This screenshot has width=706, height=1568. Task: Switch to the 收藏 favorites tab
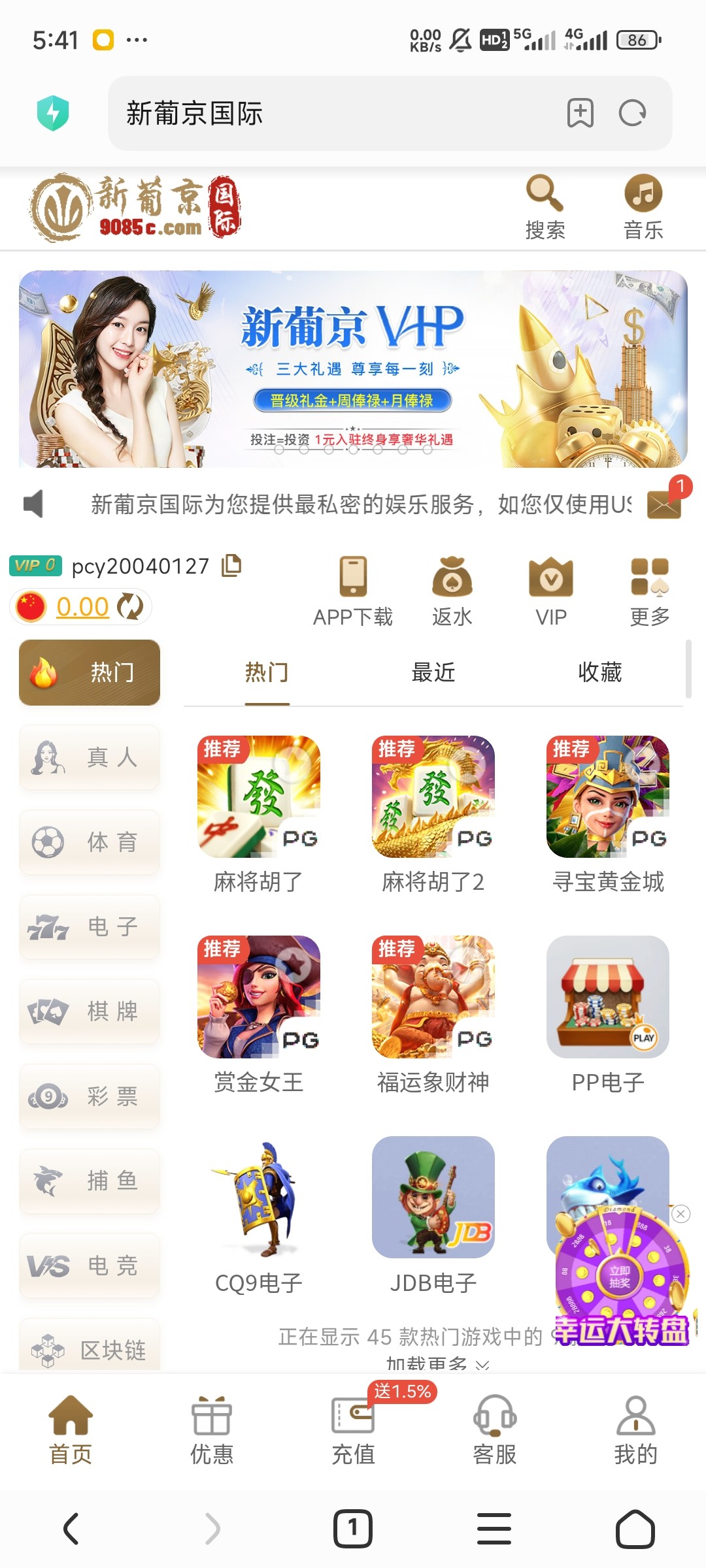click(599, 672)
